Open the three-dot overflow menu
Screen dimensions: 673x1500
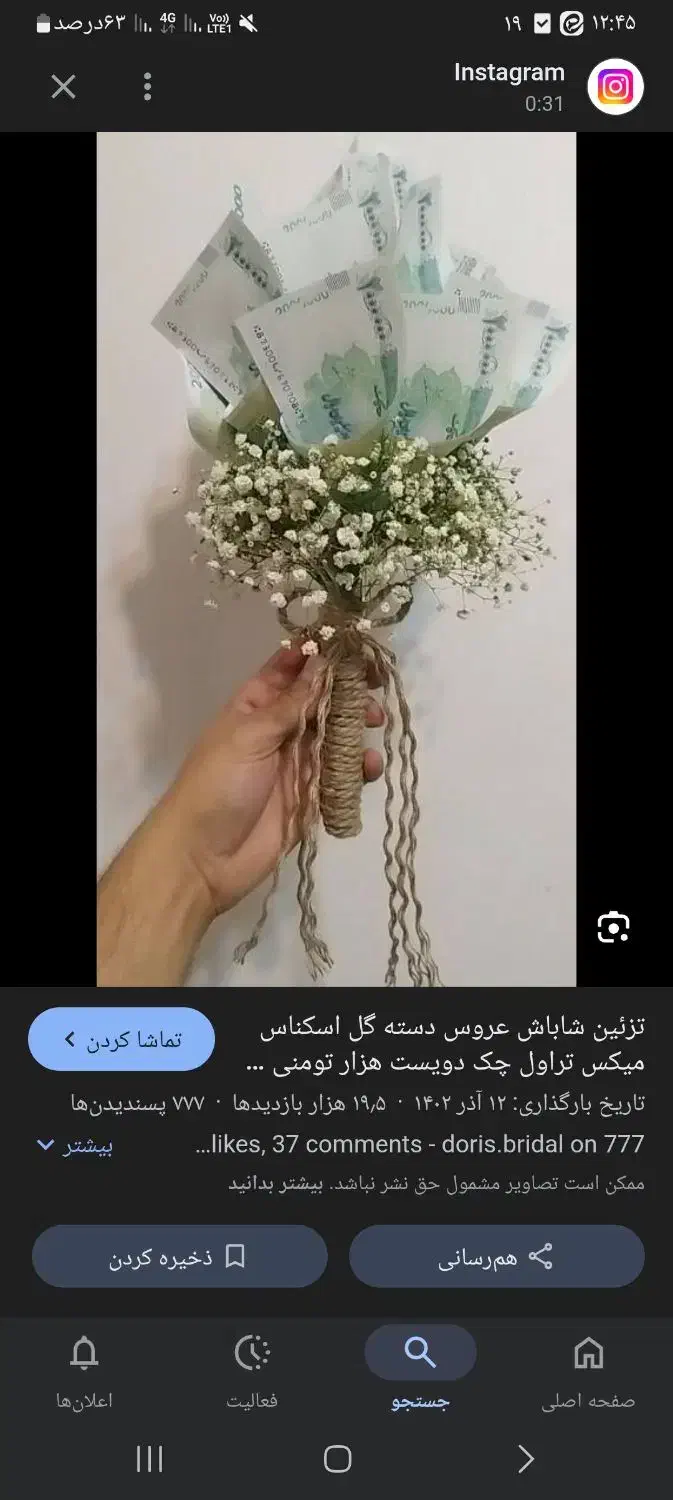pyautogui.click(x=147, y=87)
